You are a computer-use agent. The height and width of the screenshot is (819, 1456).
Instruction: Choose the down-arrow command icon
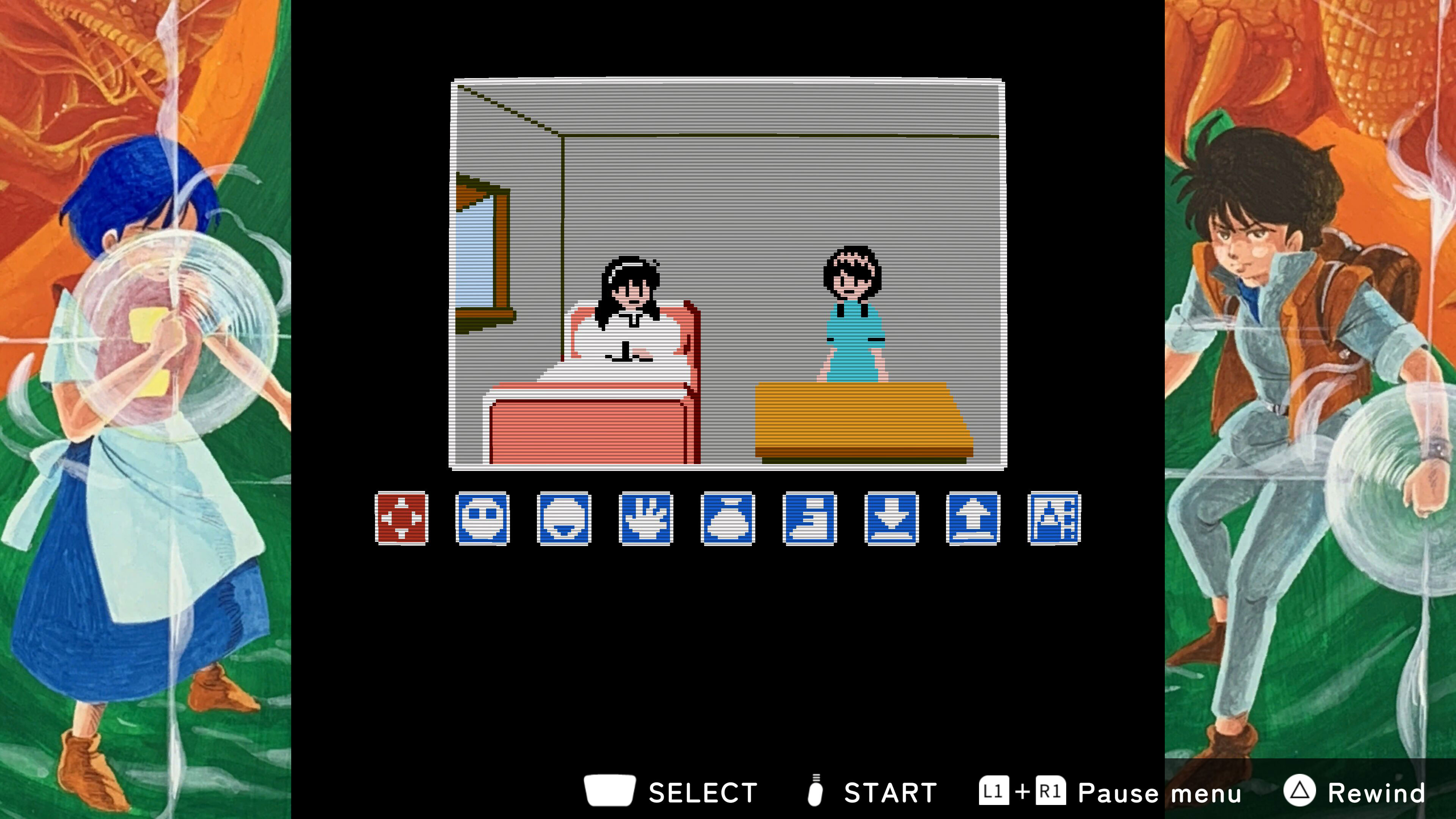[891, 518]
